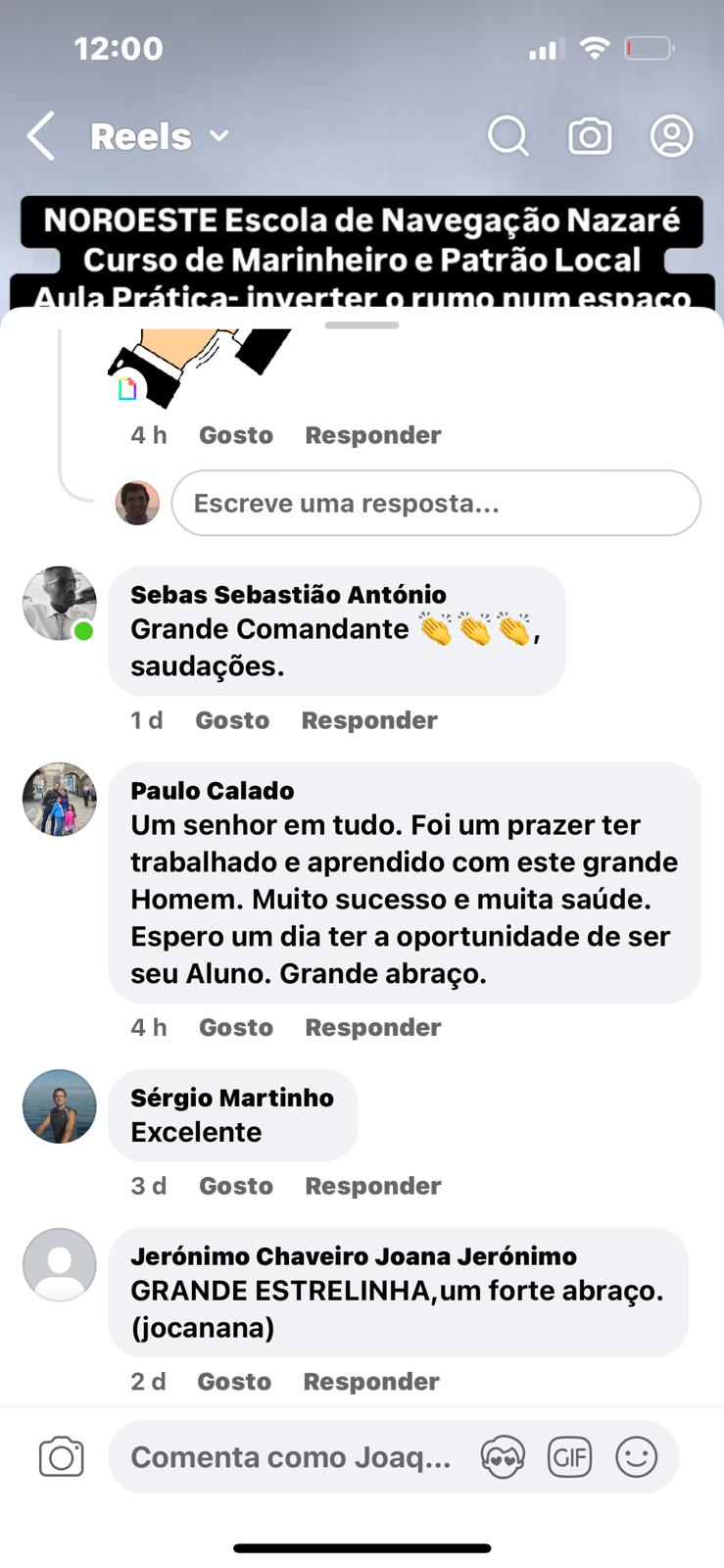Focus the 'Comenta como Joaq...' comment box

(x=291, y=1457)
